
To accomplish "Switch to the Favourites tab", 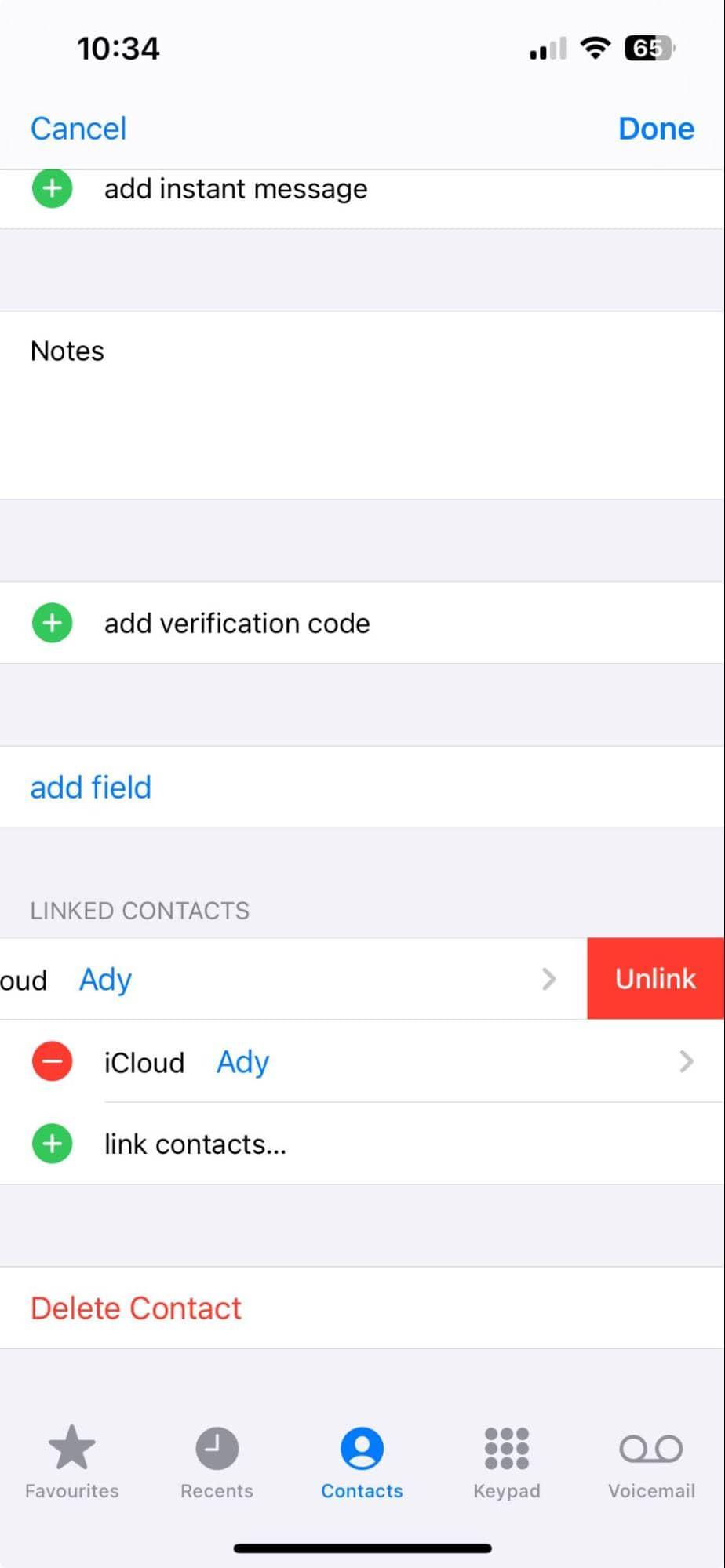I will tap(72, 1461).
